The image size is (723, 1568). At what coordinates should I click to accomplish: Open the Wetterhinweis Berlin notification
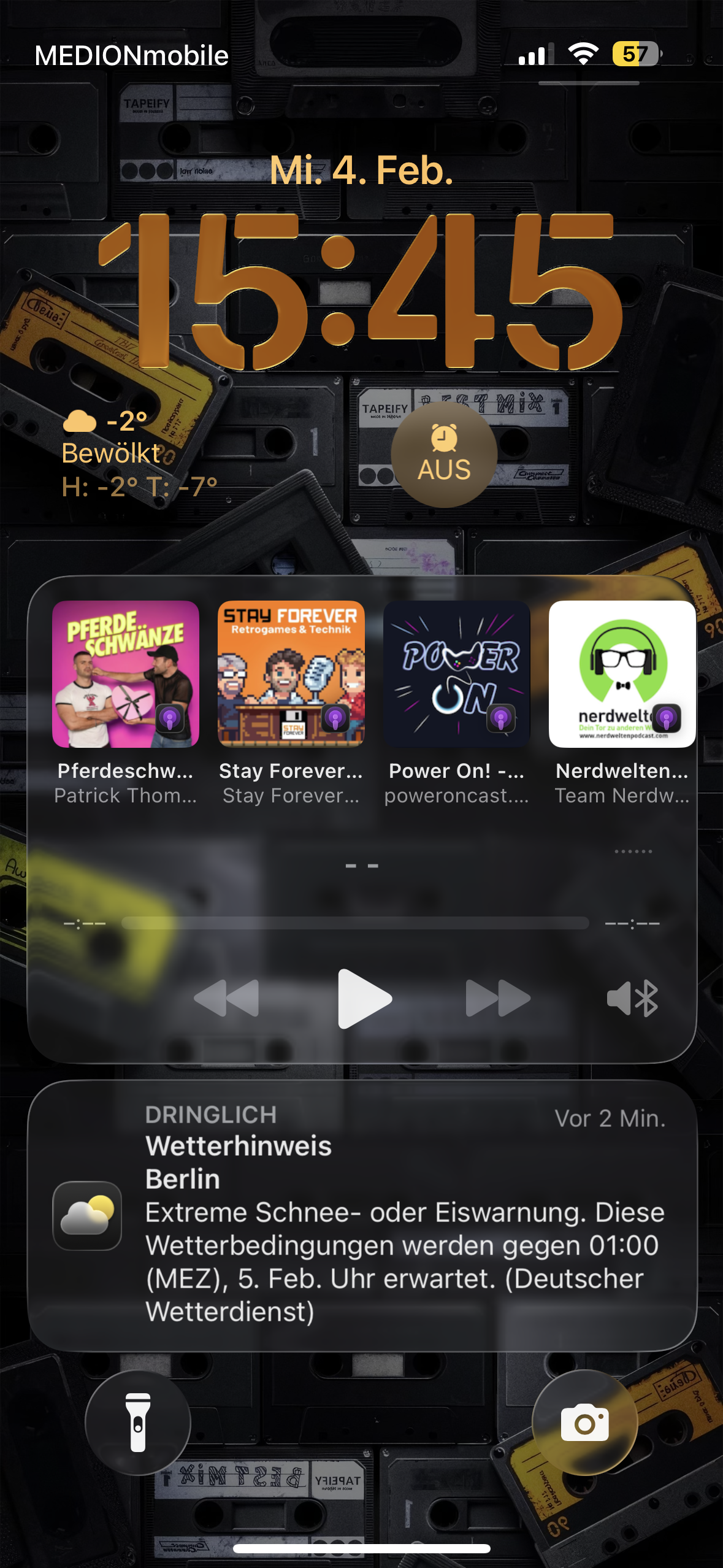click(x=362, y=1215)
